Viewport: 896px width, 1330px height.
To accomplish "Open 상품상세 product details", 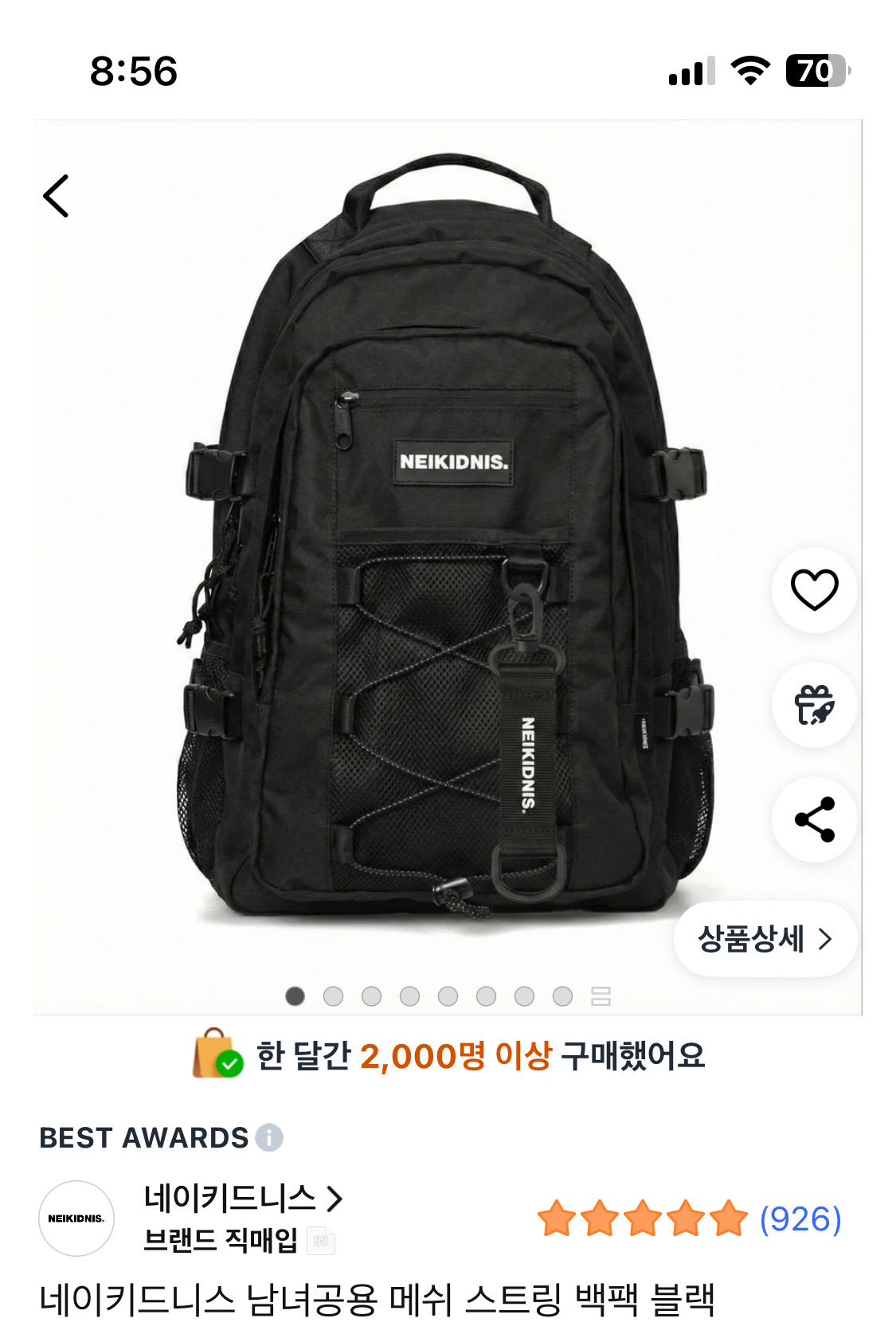I will (x=765, y=939).
